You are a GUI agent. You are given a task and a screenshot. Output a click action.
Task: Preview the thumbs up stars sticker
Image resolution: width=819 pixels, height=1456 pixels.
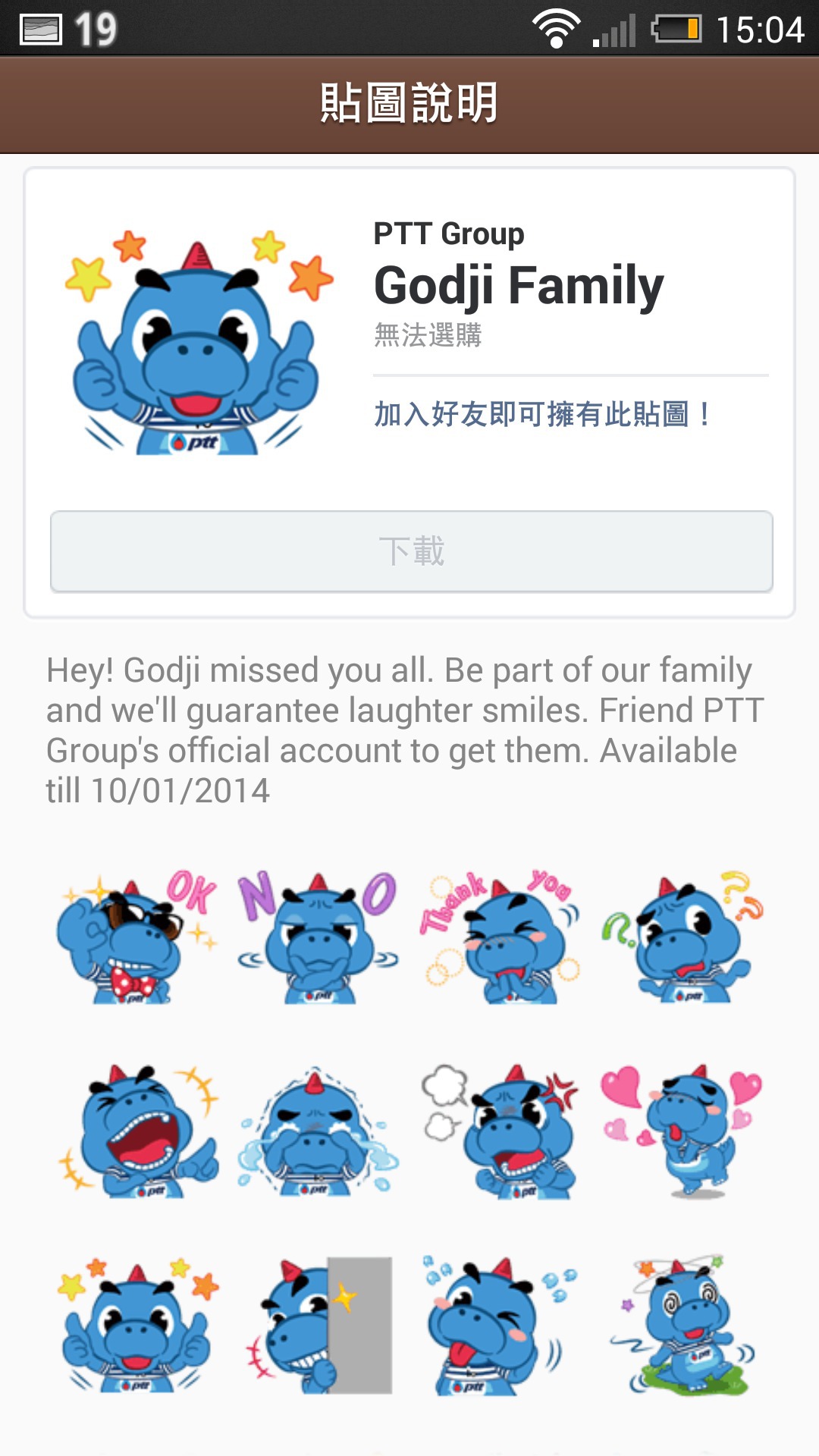[x=136, y=1325]
